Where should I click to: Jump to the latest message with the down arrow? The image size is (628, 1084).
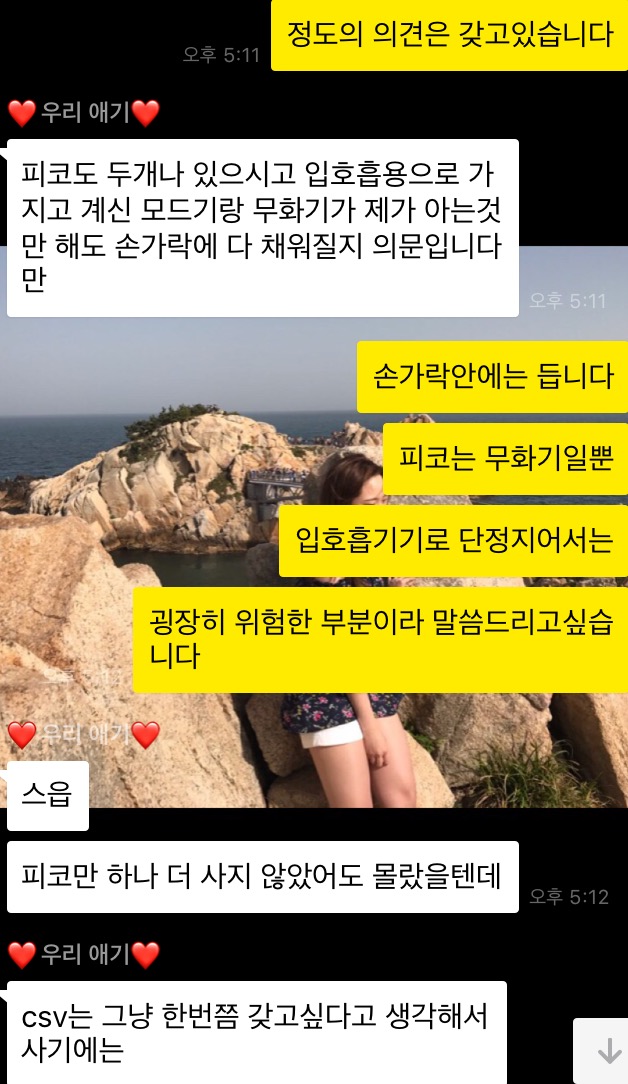606,1051
